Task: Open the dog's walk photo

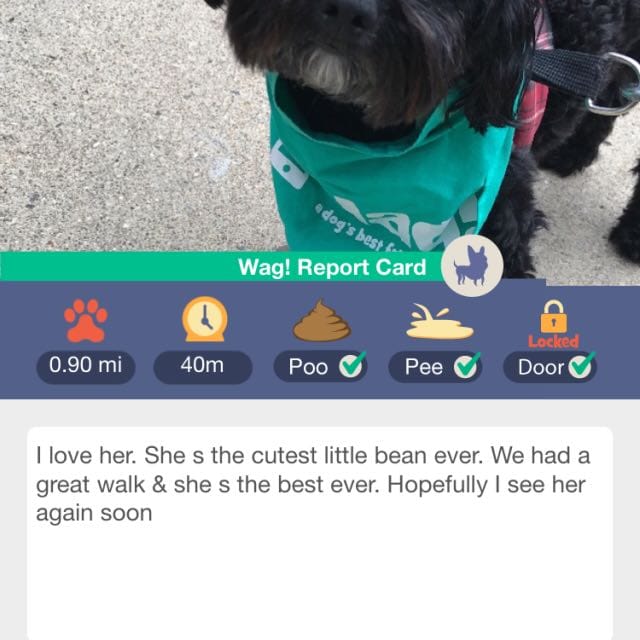Action: click(320, 125)
